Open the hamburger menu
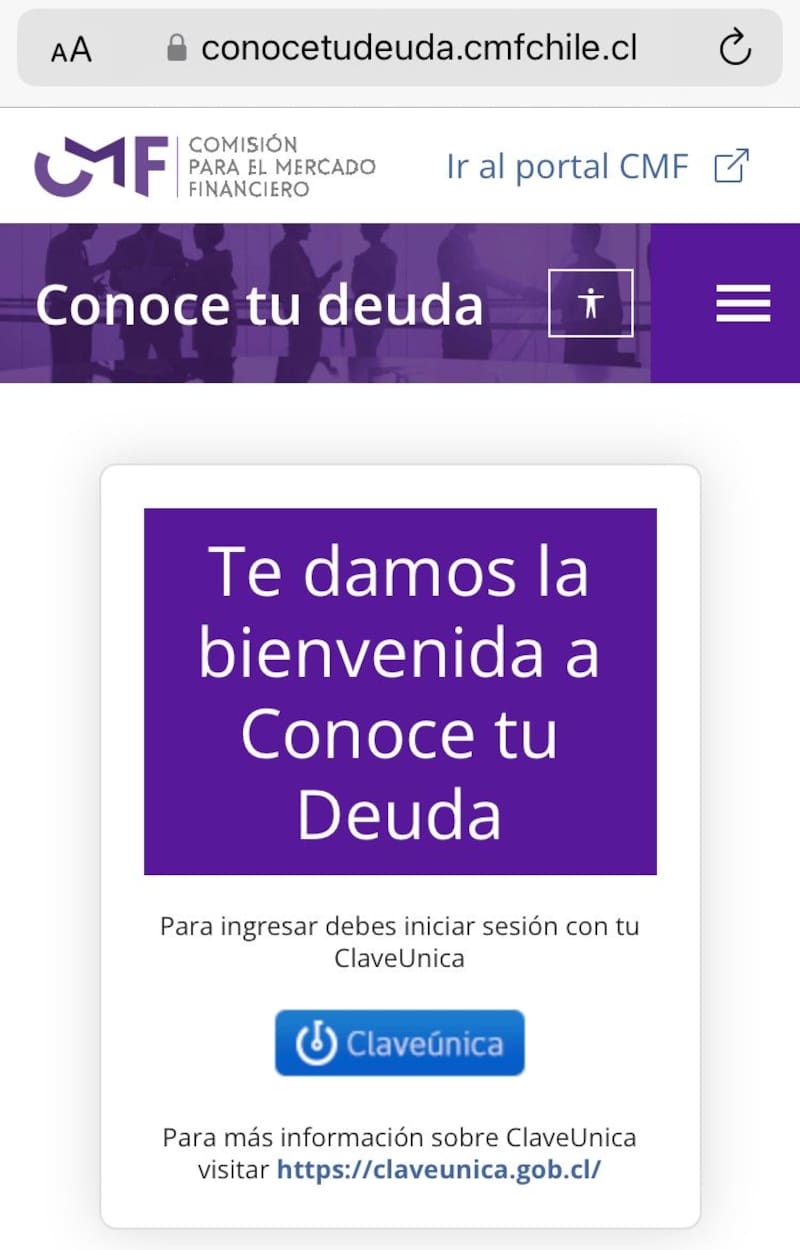 (743, 303)
